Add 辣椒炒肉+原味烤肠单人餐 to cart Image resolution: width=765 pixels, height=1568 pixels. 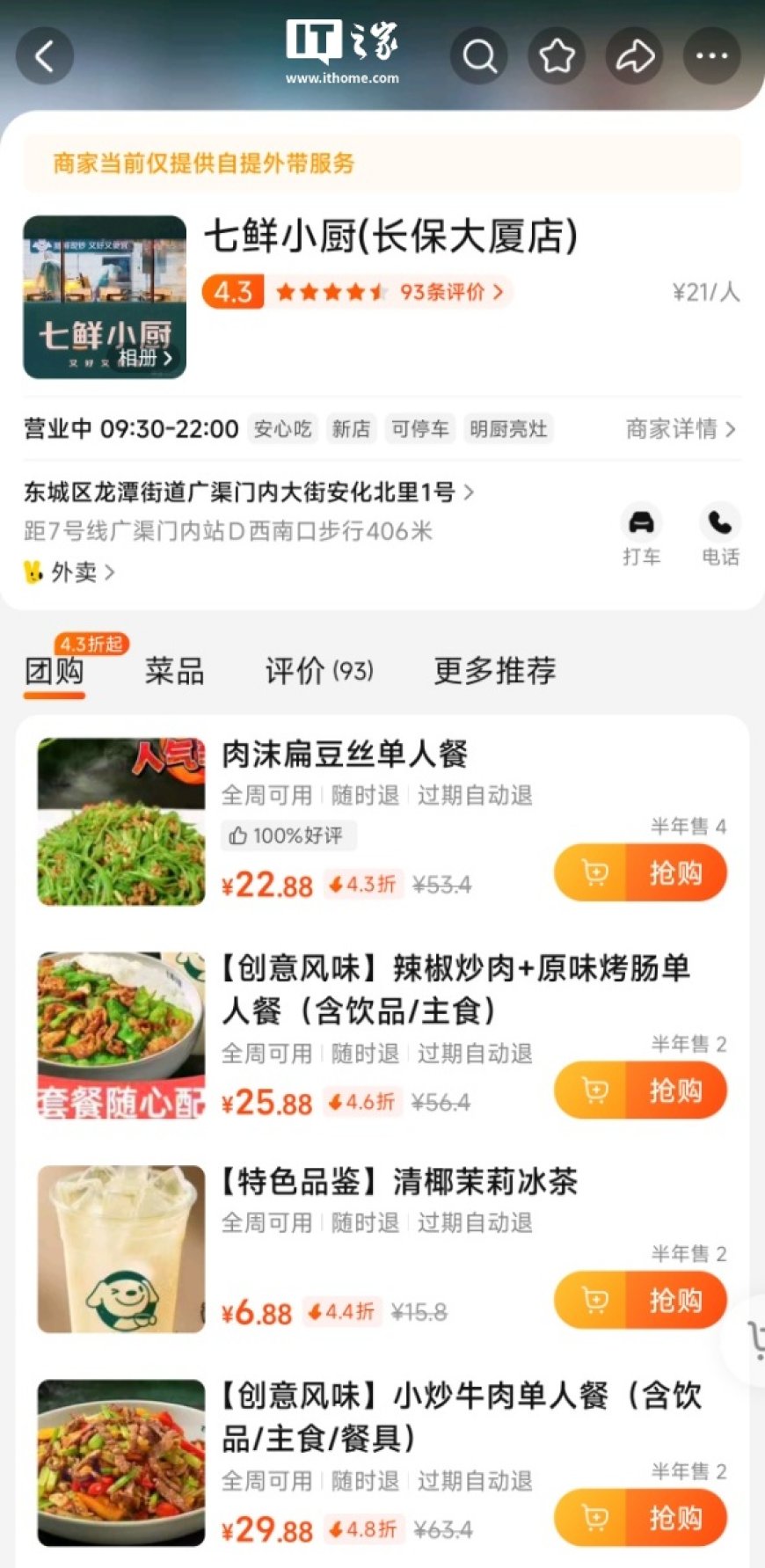coord(594,1091)
